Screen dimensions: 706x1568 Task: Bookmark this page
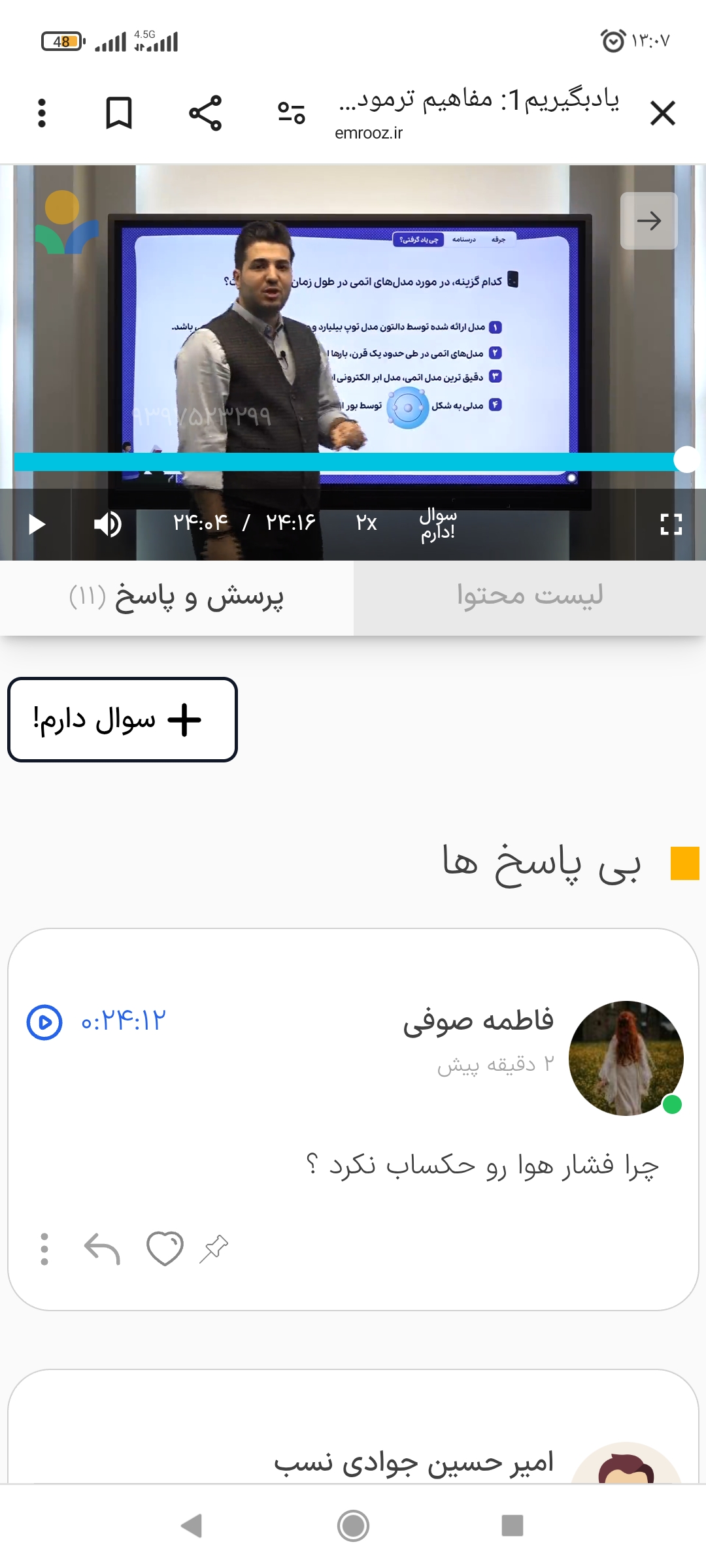click(119, 113)
